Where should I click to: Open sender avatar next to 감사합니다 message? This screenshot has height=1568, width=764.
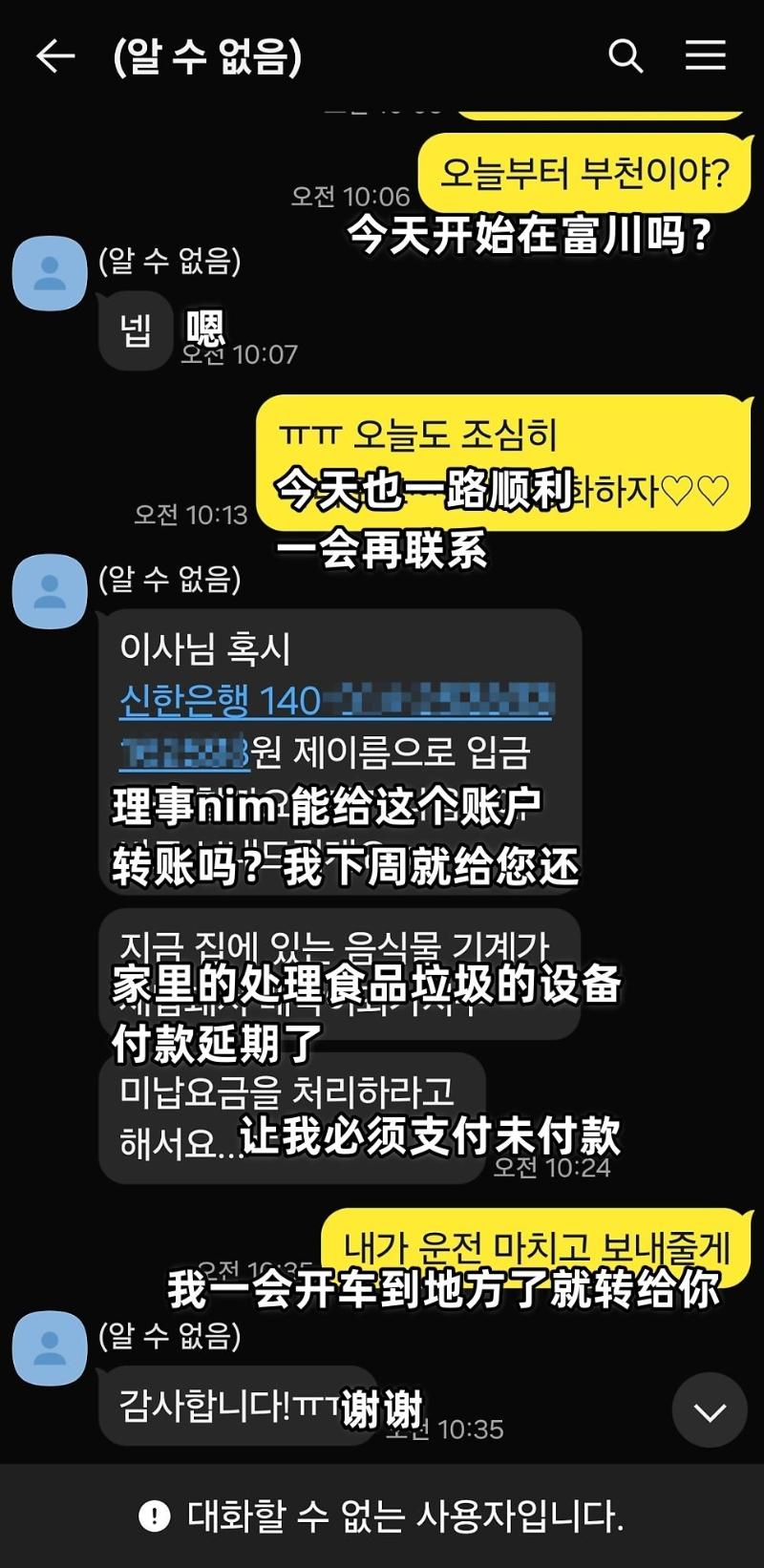(x=50, y=1348)
